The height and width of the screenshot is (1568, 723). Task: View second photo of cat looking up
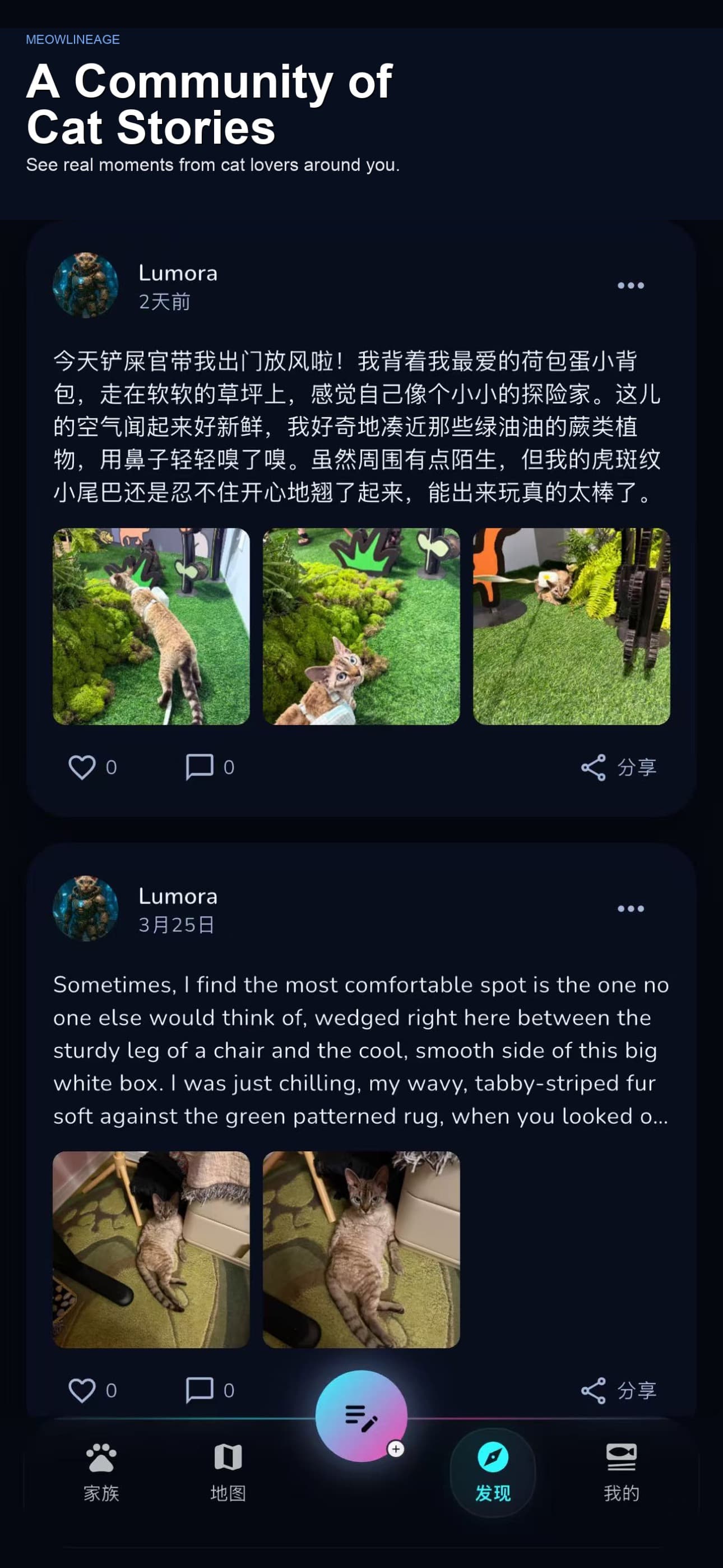[361, 626]
